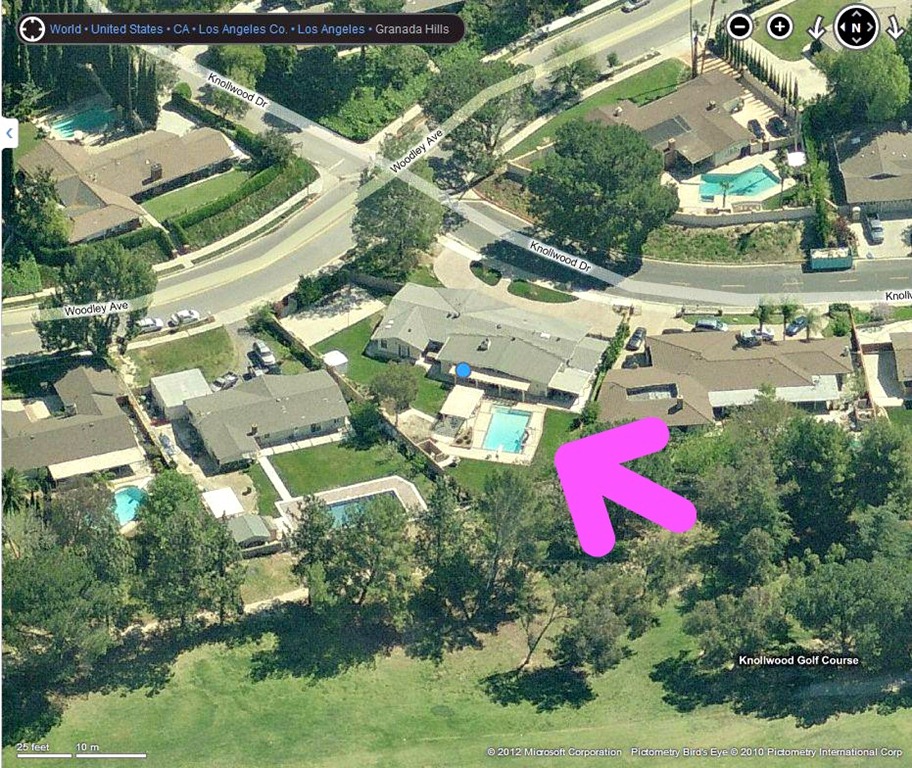Image resolution: width=912 pixels, height=768 pixels.
Task: Rotate the view using the right arrow
Action: (x=895, y=29)
